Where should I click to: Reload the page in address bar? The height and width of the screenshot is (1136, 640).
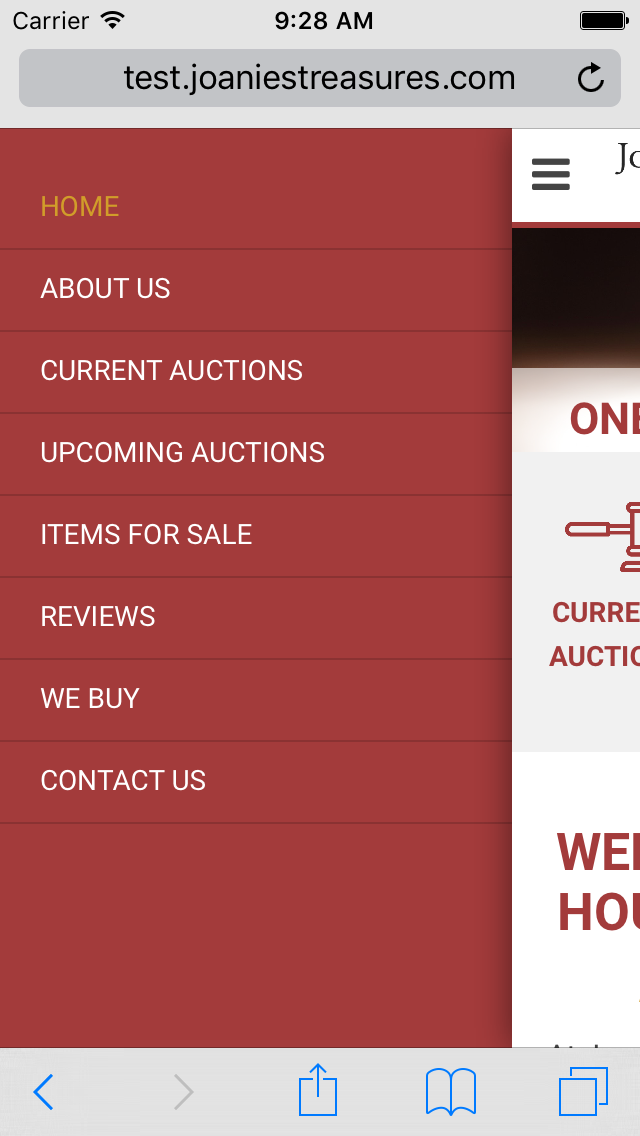(x=591, y=78)
